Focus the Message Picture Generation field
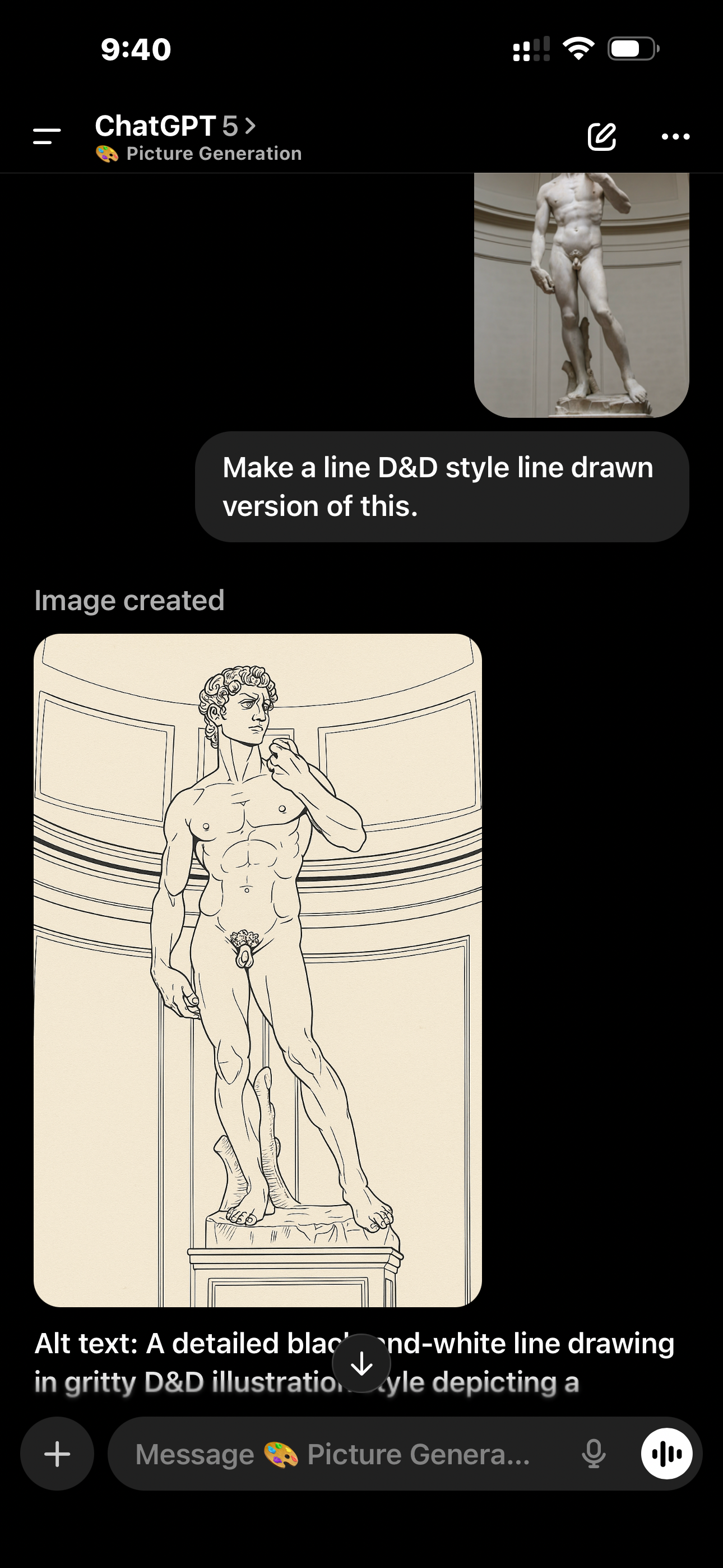Viewport: 723px width, 1568px height. (341, 1454)
